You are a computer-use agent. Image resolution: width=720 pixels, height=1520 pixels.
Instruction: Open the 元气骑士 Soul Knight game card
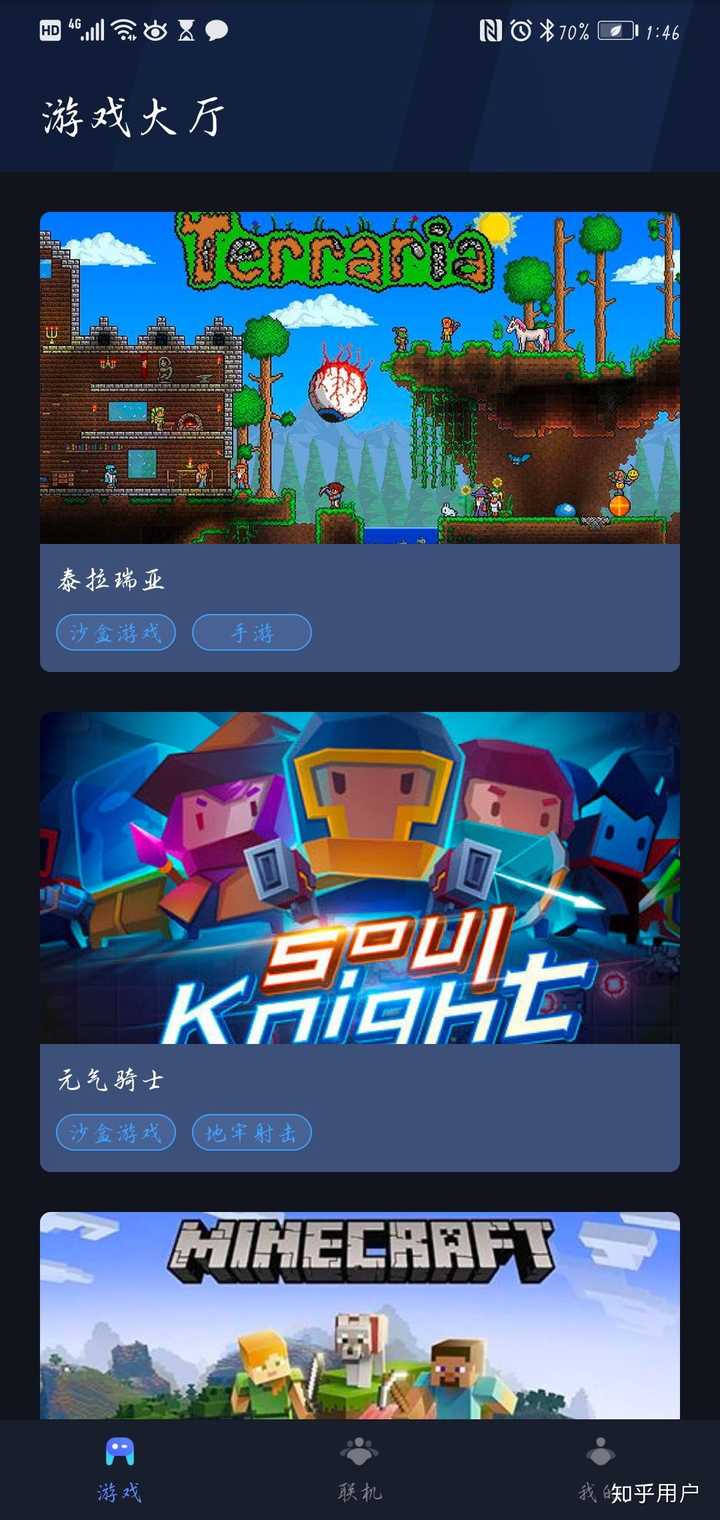coord(360,878)
